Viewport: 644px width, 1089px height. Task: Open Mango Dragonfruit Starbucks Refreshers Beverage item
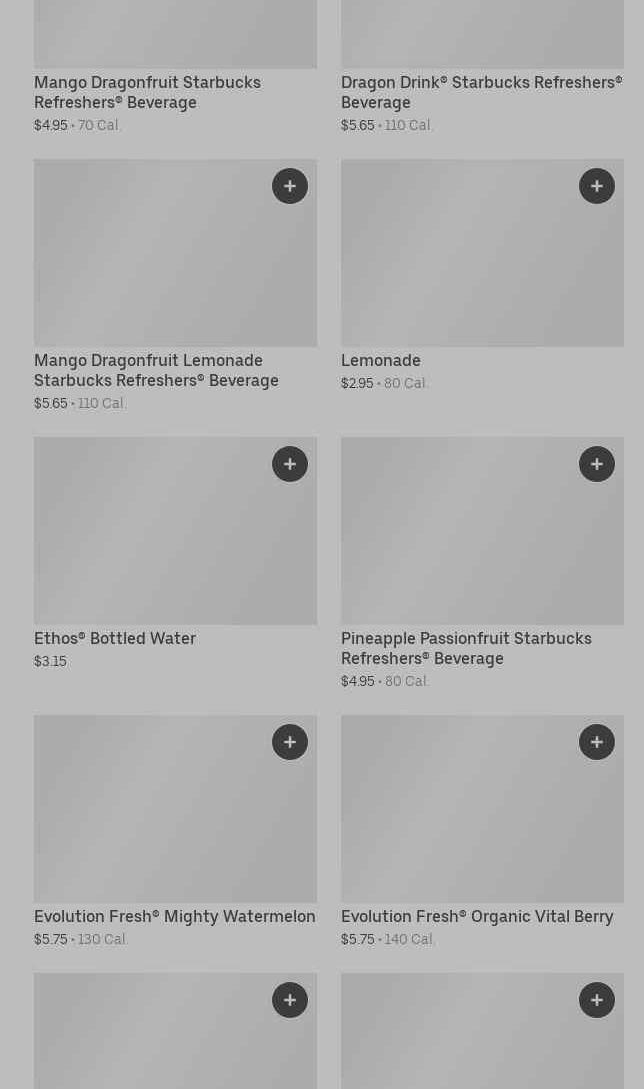147,92
